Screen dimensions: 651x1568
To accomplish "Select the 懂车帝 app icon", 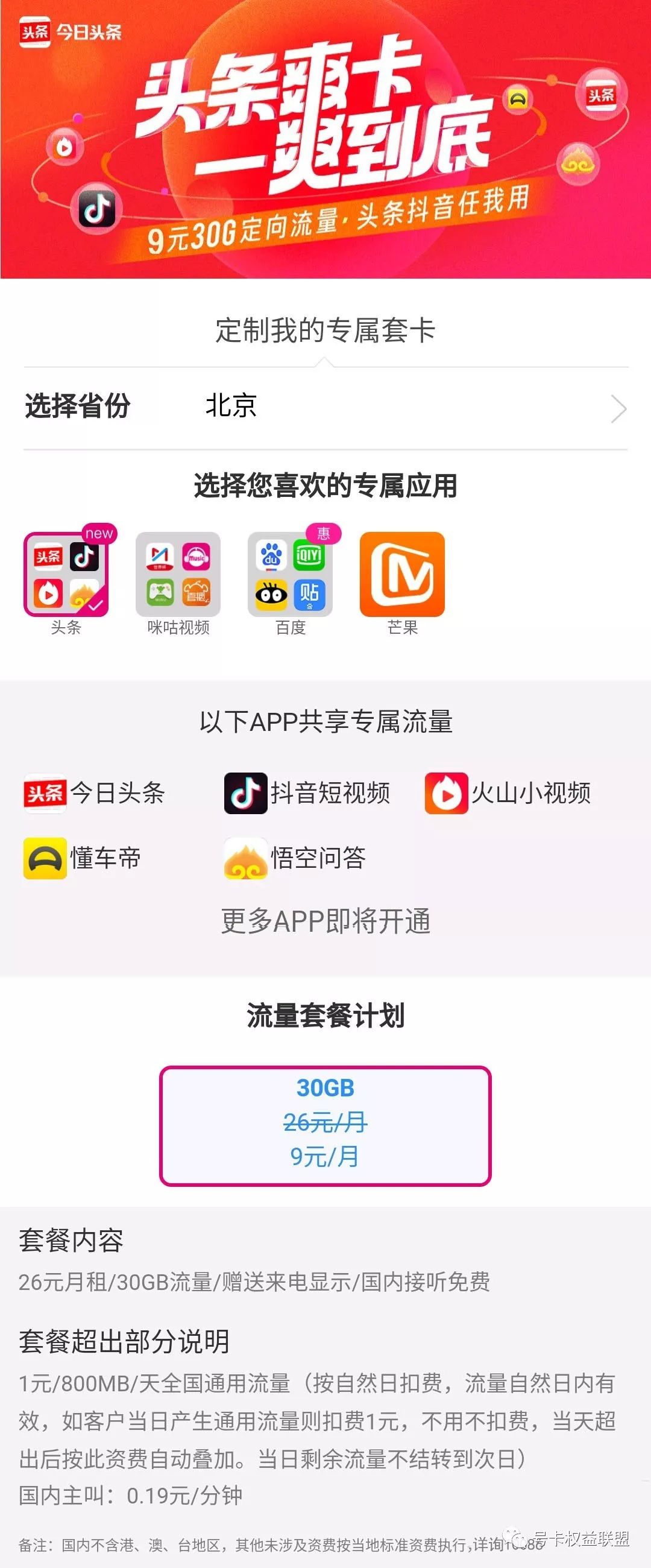I will tap(46, 859).
